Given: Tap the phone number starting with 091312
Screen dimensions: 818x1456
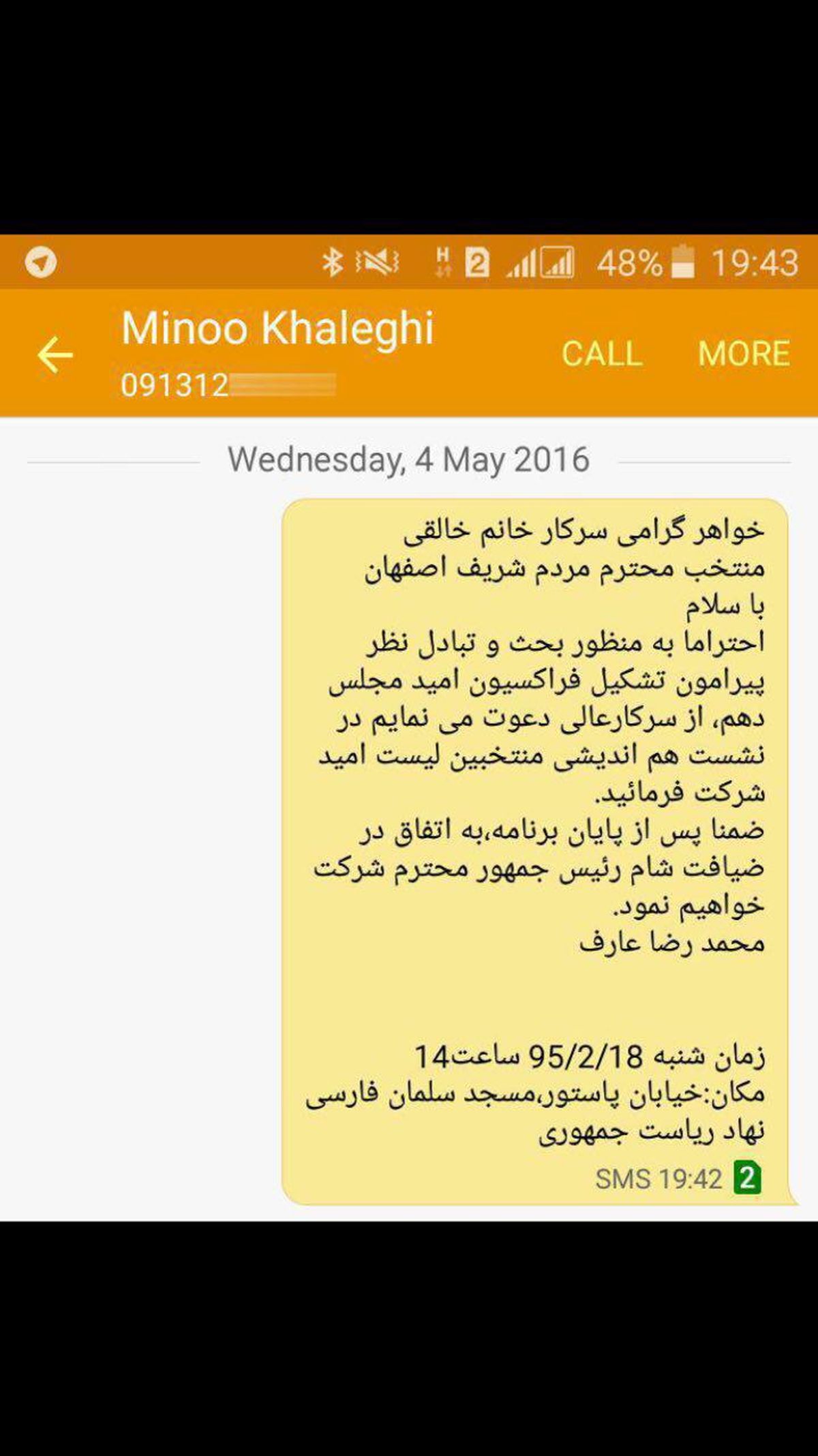Looking at the screenshot, I should pos(225,385).
